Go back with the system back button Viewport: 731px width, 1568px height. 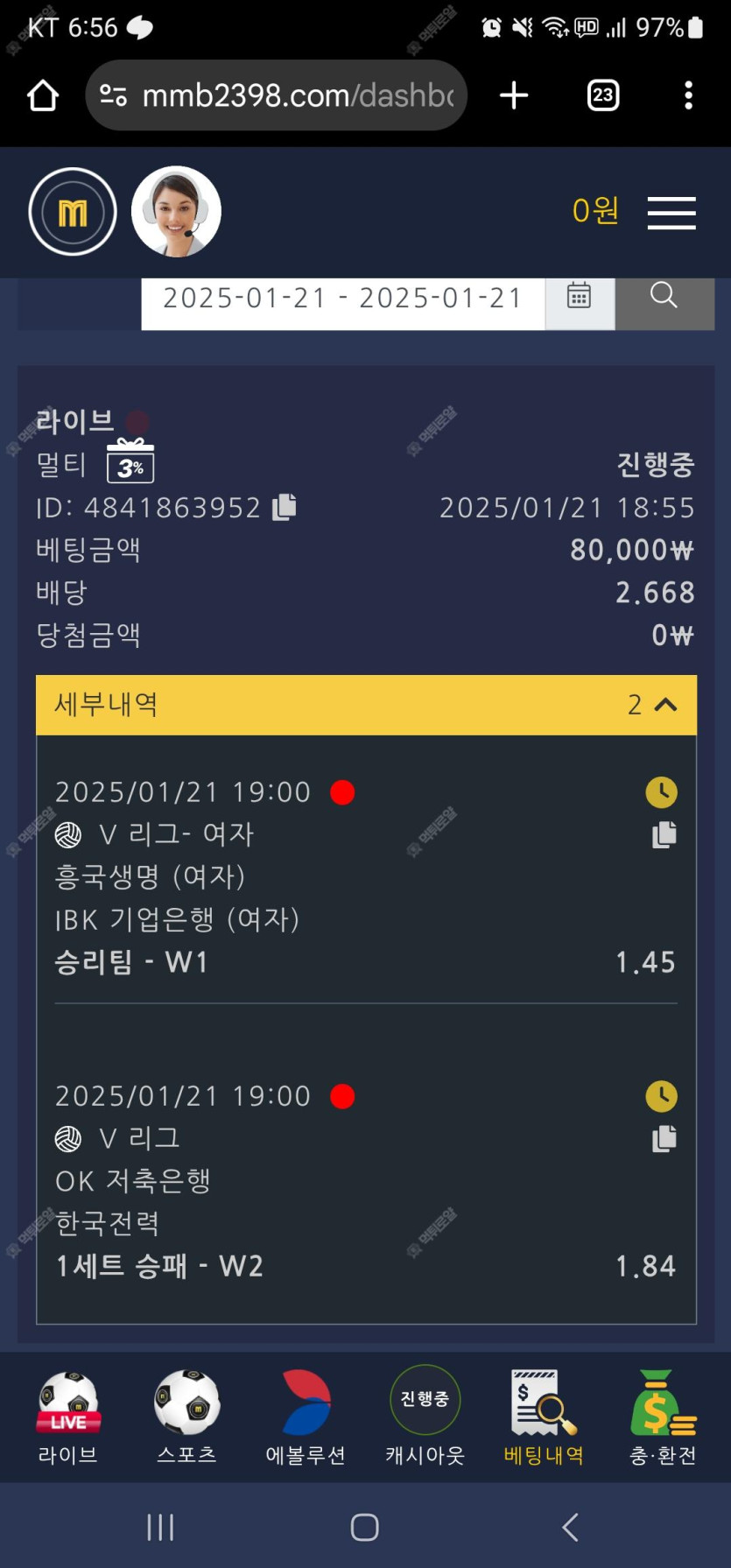[x=570, y=1528]
